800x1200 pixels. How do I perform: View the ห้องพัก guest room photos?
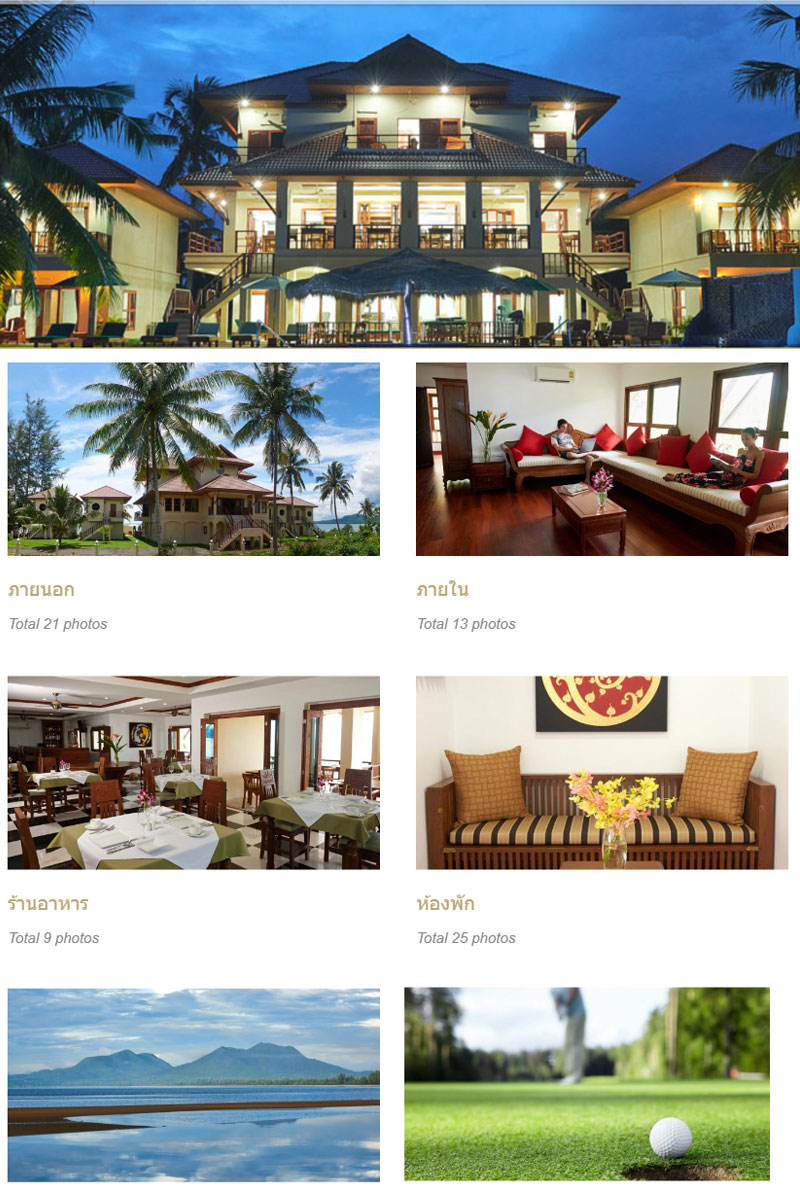pyautogui.click(x=601, y=772)
